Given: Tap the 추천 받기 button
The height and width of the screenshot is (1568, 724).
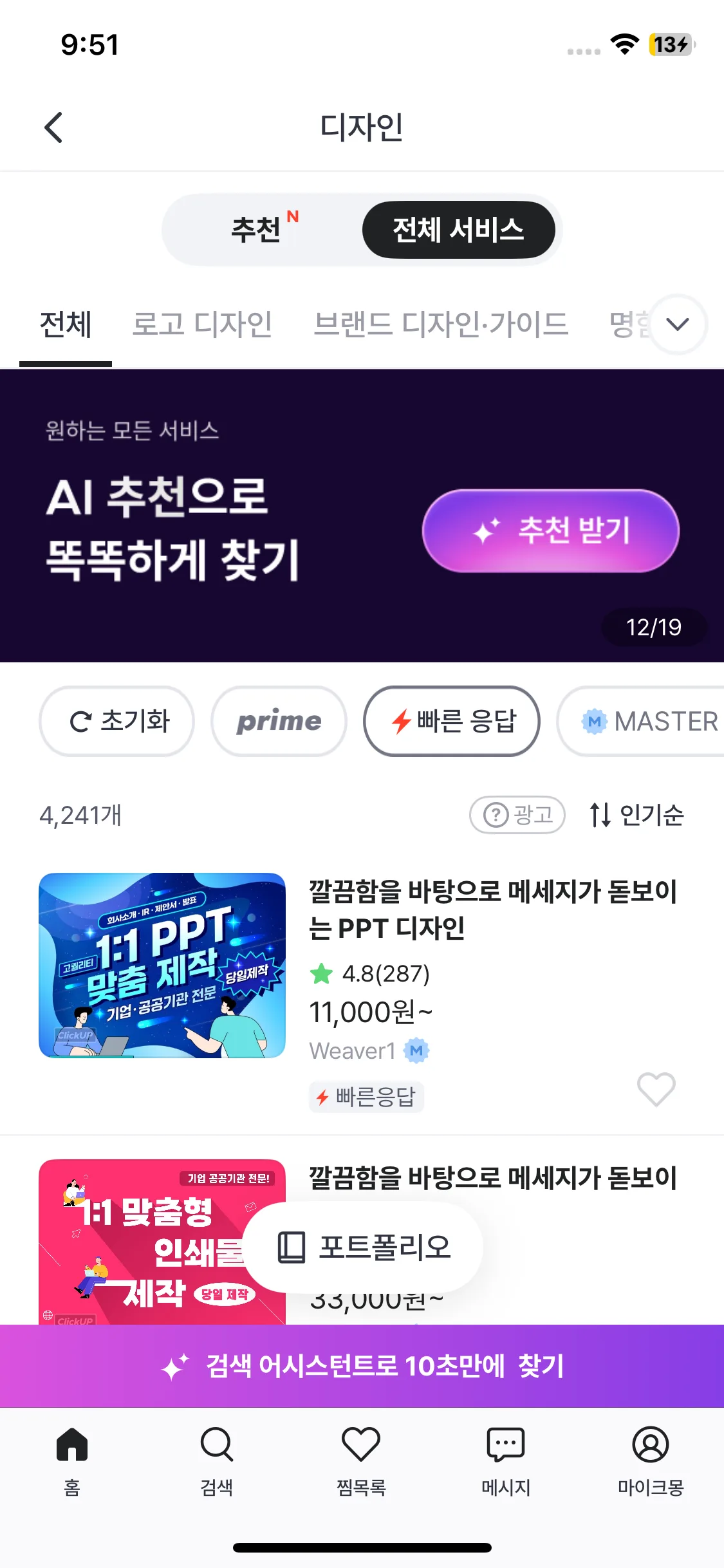Looking at the screenshot, I should 550,531.
